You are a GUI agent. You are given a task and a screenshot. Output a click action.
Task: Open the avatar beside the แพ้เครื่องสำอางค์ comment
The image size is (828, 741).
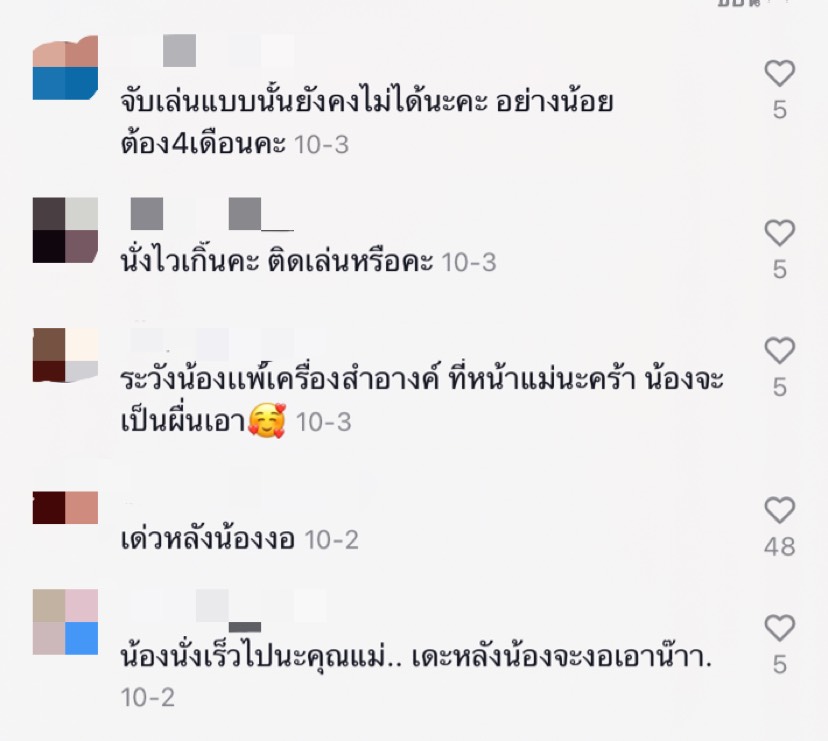coord(65,355)
